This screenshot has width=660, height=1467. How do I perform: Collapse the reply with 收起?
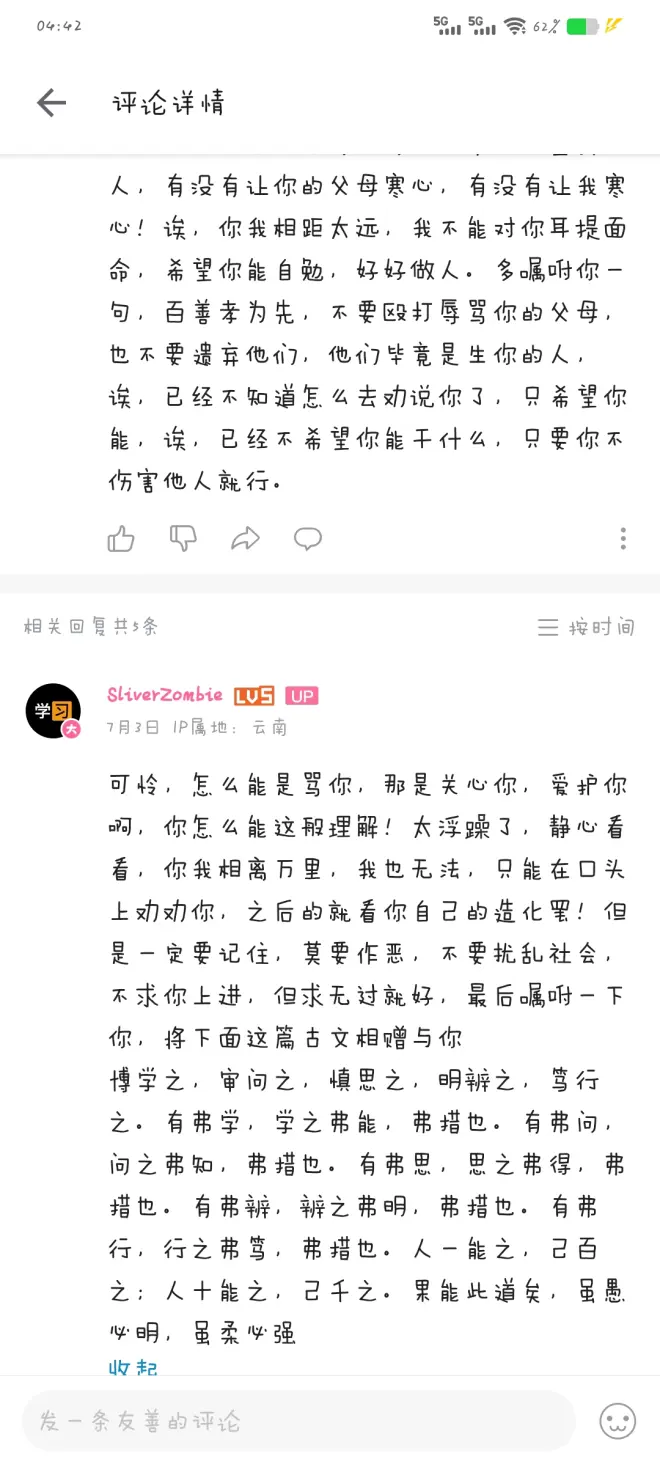pos(133,1366)
